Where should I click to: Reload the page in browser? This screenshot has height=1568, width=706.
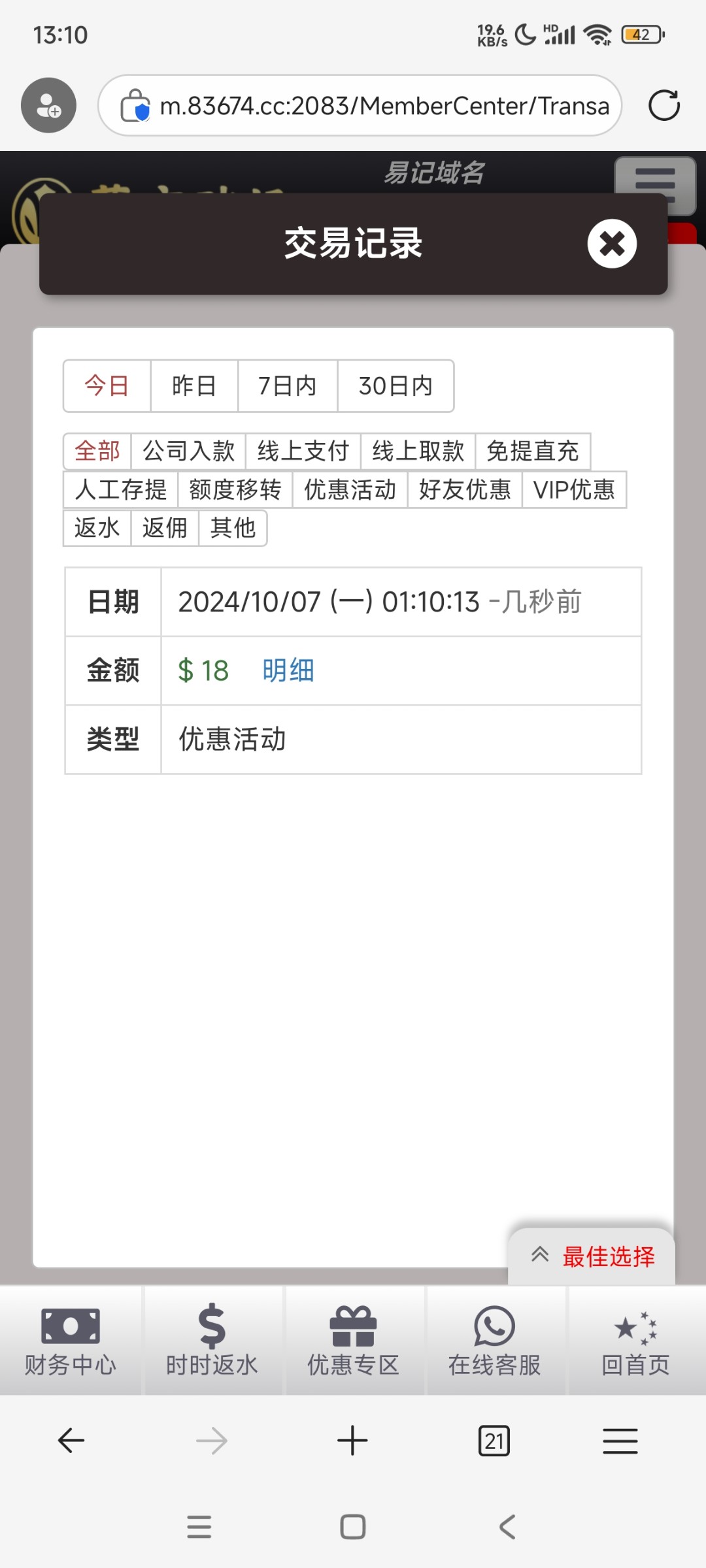pos(664,105)
